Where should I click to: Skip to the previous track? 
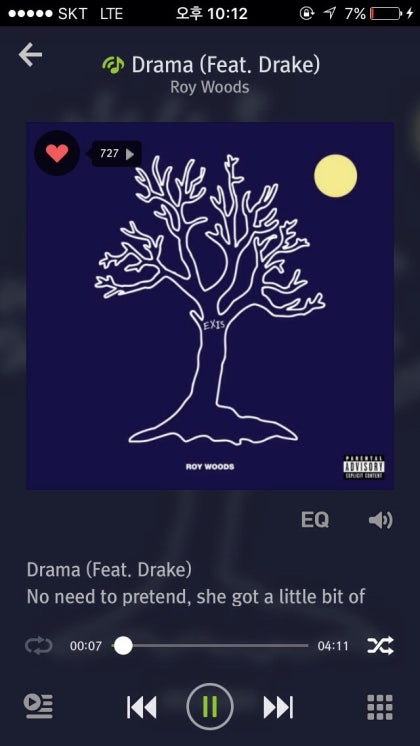(x=142, y=707)
